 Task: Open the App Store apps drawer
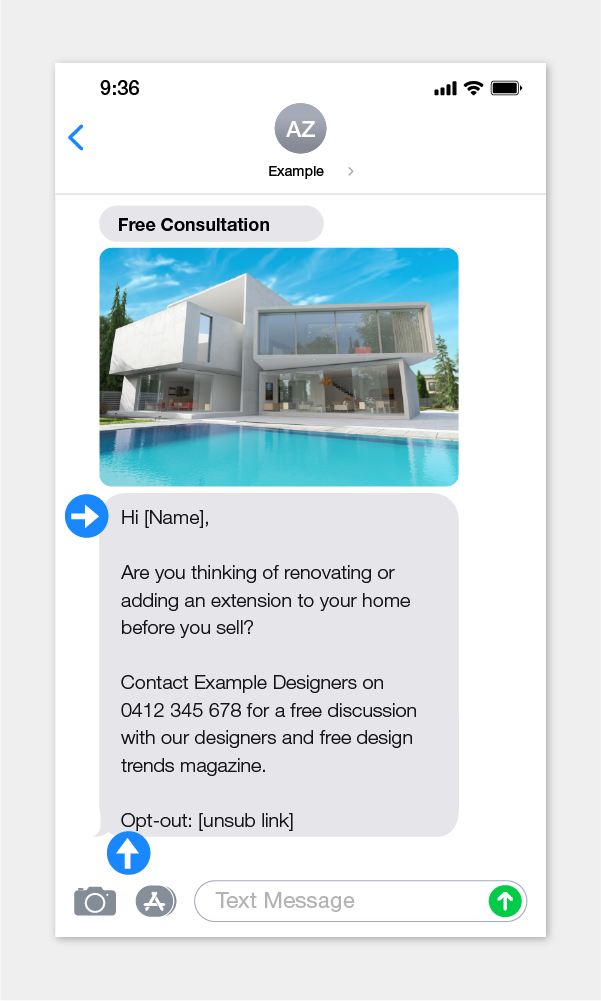[155, 901]
